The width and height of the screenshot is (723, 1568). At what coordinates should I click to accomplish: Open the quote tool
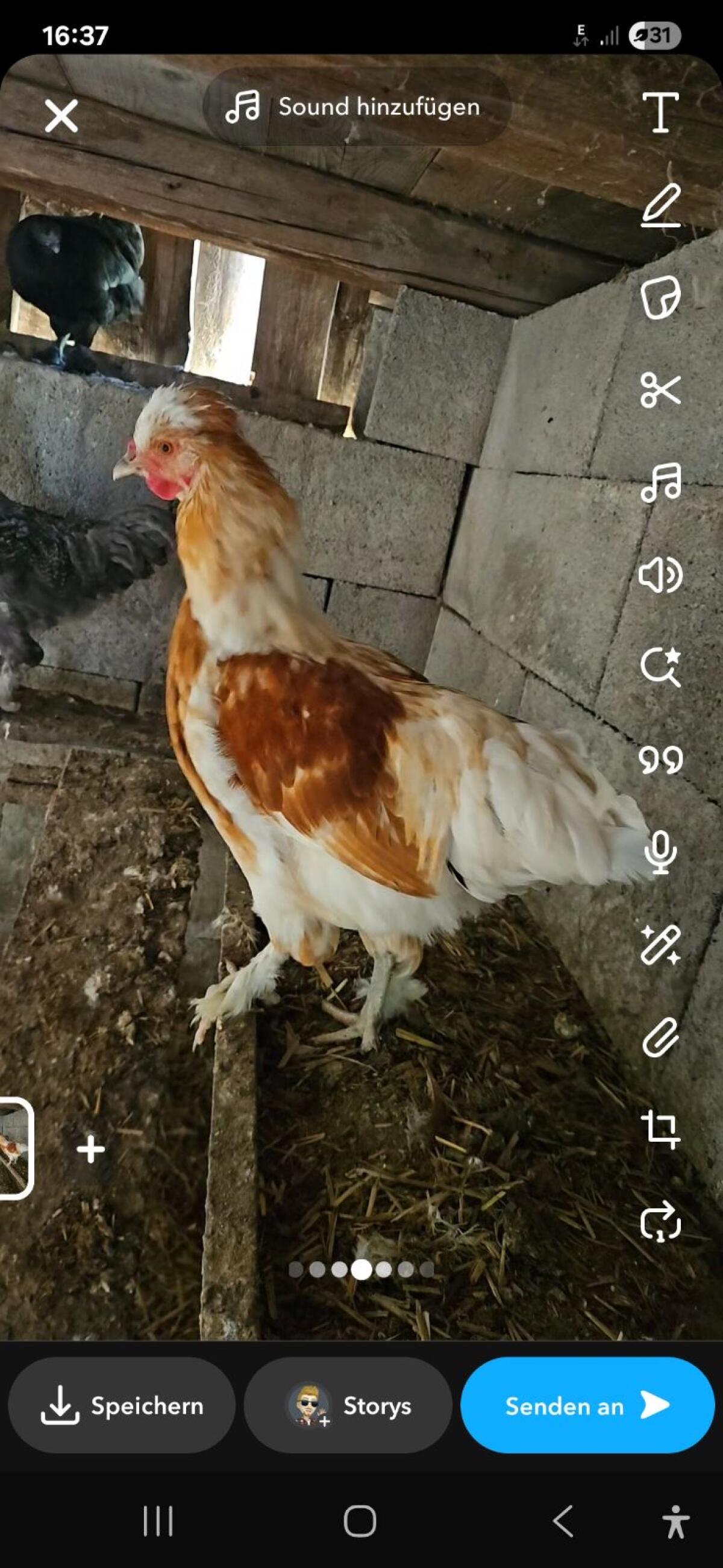[660, 760]
